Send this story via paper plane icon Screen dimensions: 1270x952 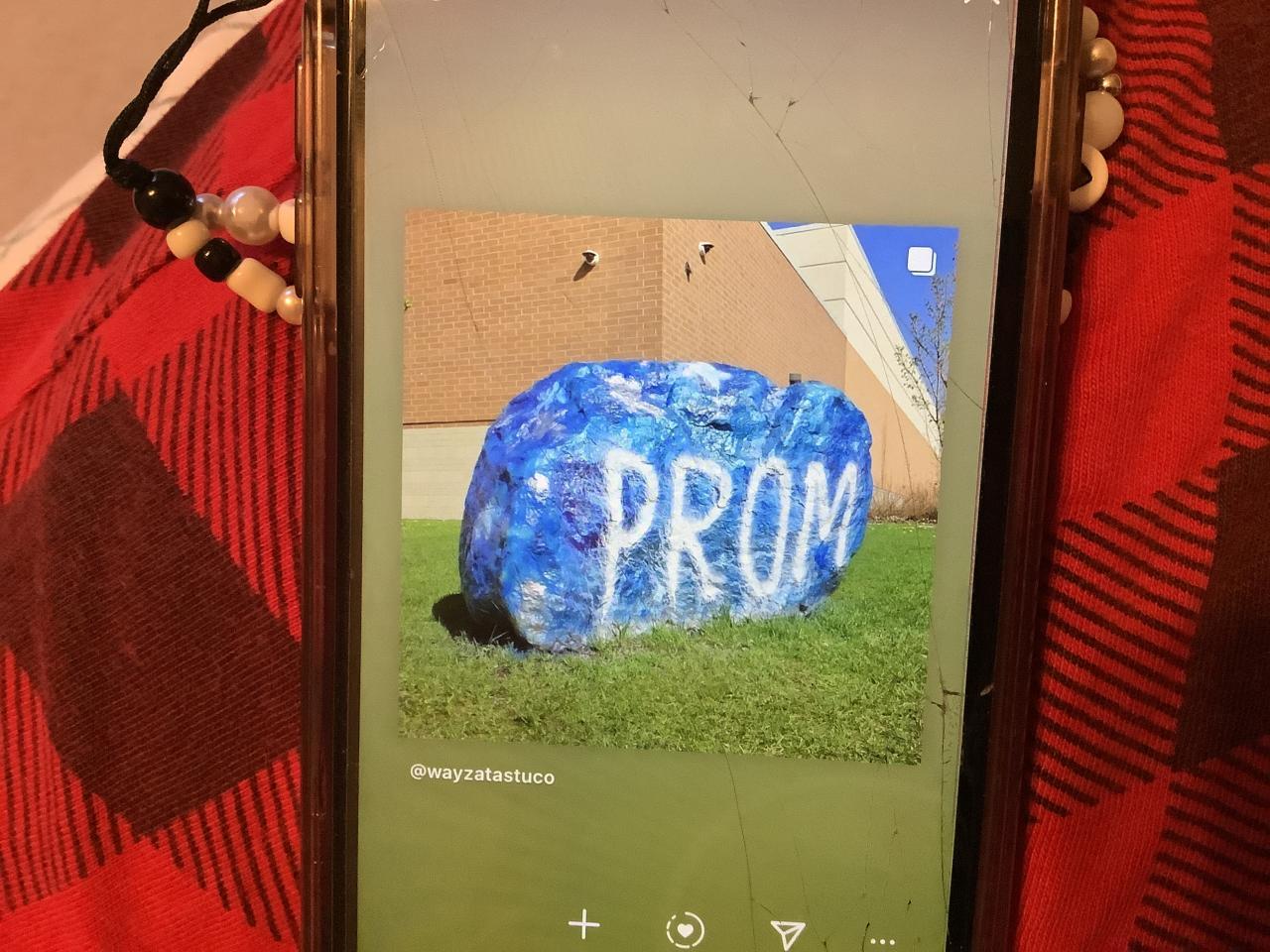787,932
